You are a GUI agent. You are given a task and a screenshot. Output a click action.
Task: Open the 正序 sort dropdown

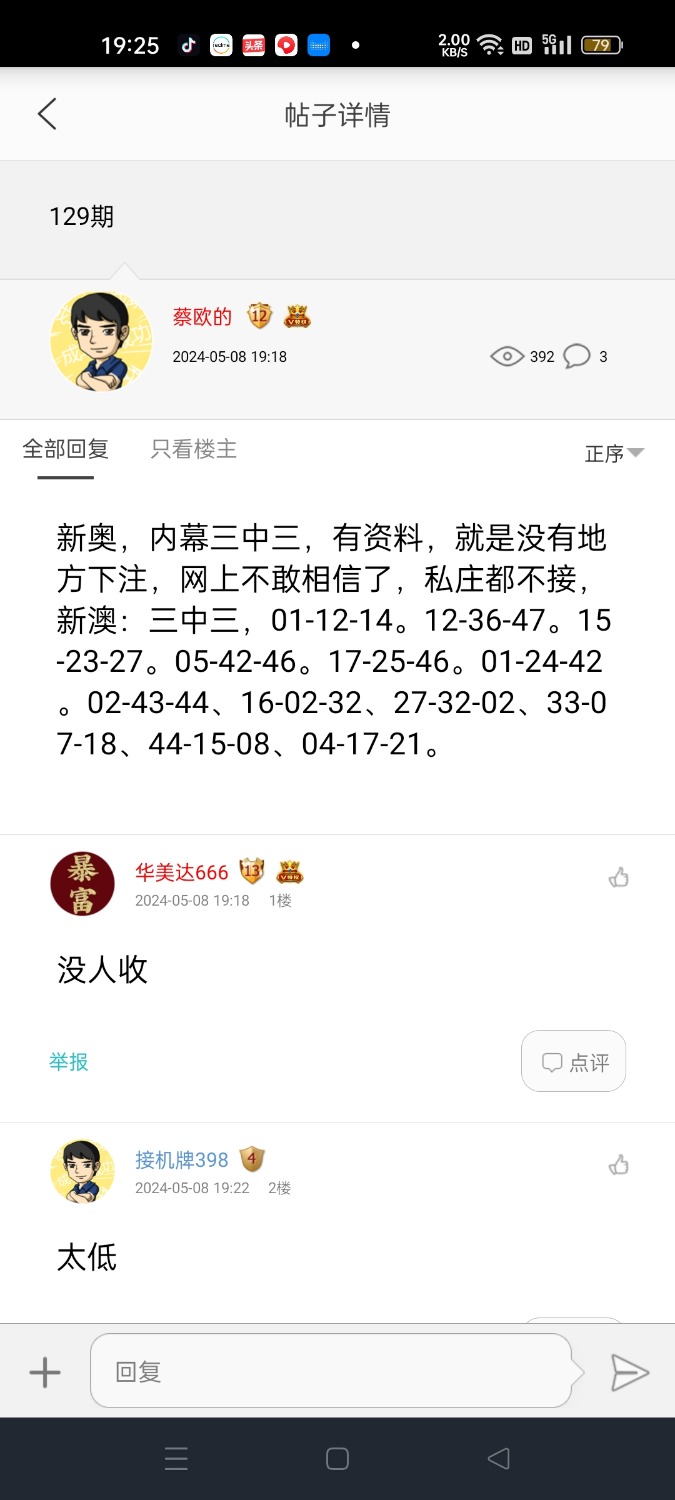point(613,453)
